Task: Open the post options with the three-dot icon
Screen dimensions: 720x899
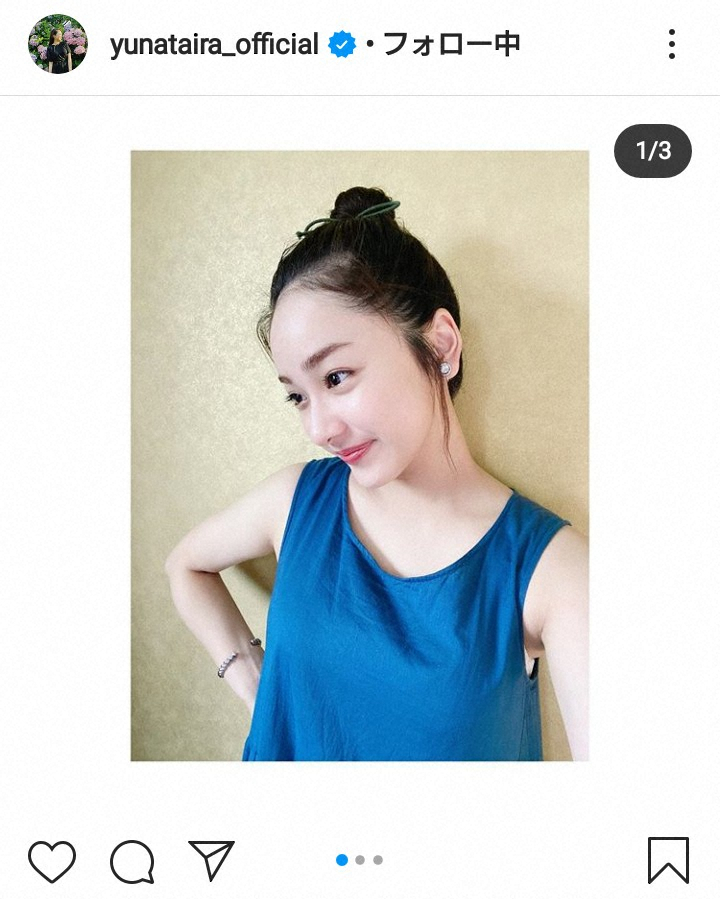Action: 671,43
